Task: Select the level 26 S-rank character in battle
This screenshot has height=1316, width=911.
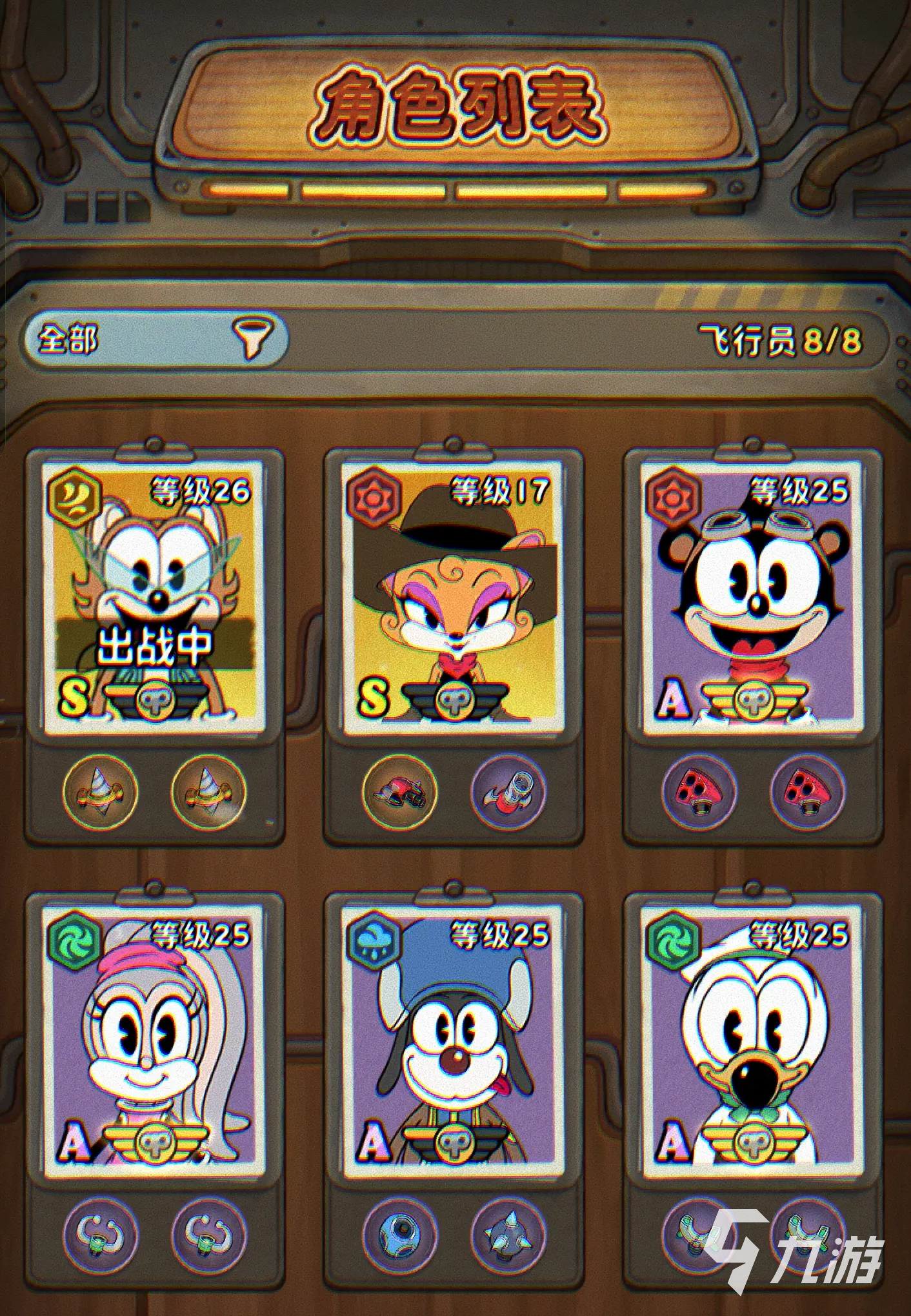Action: (x=154, y=597)
